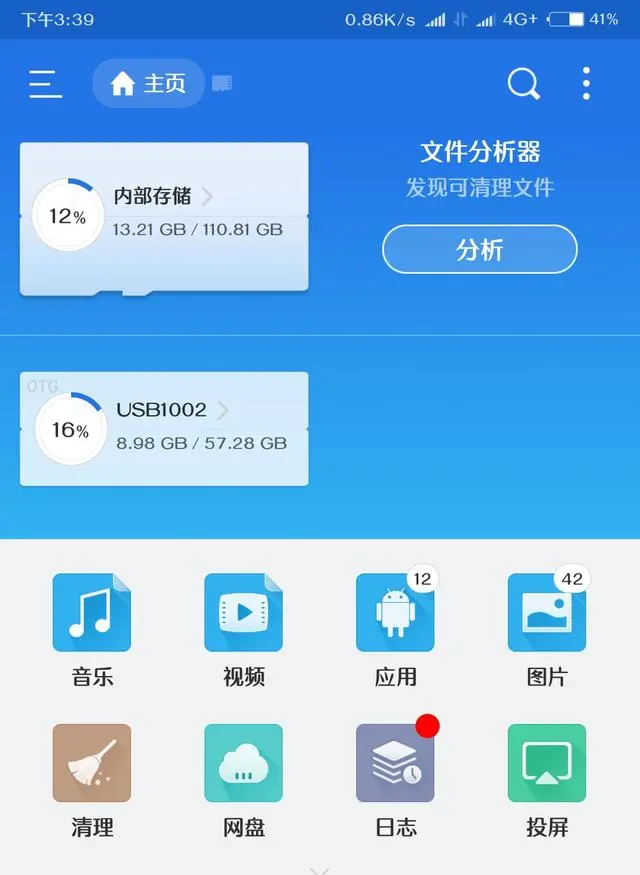Tap the 分析 analyze button
The height and width of the screenshot is (875, 640).
pyautogui.click(x=480, y=249)
